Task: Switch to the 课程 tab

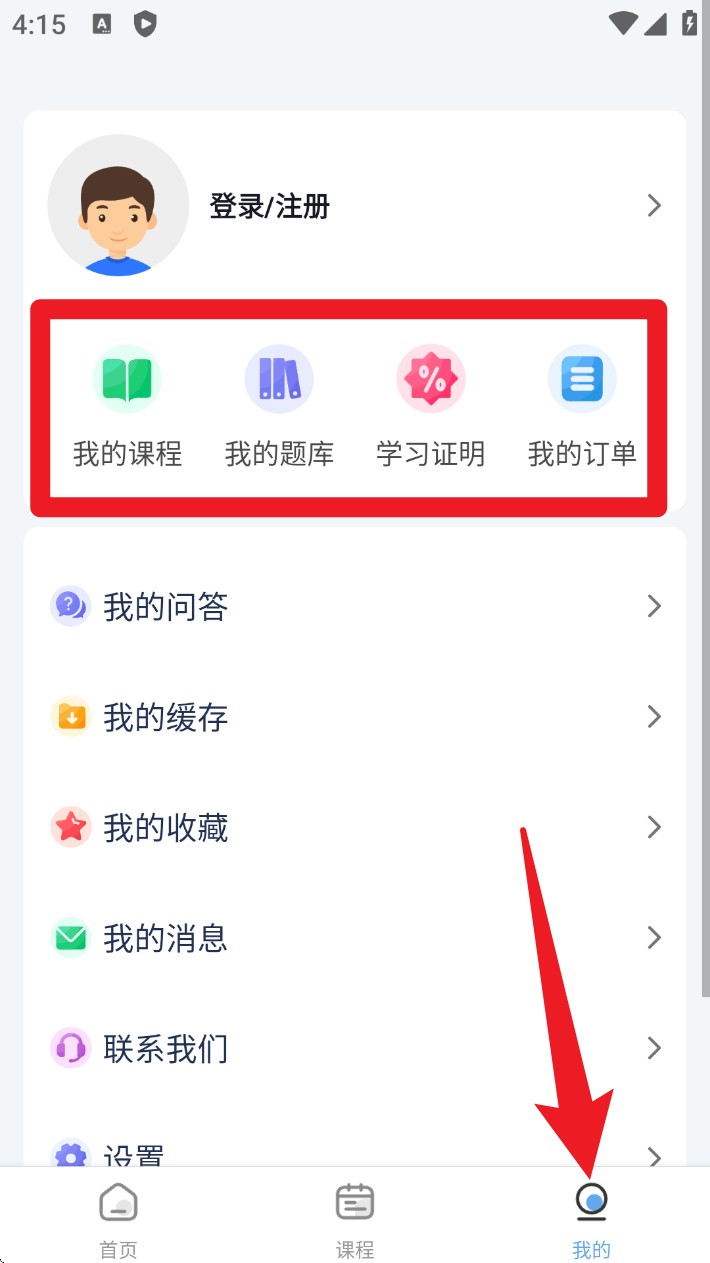Action: click(355, 1220)
